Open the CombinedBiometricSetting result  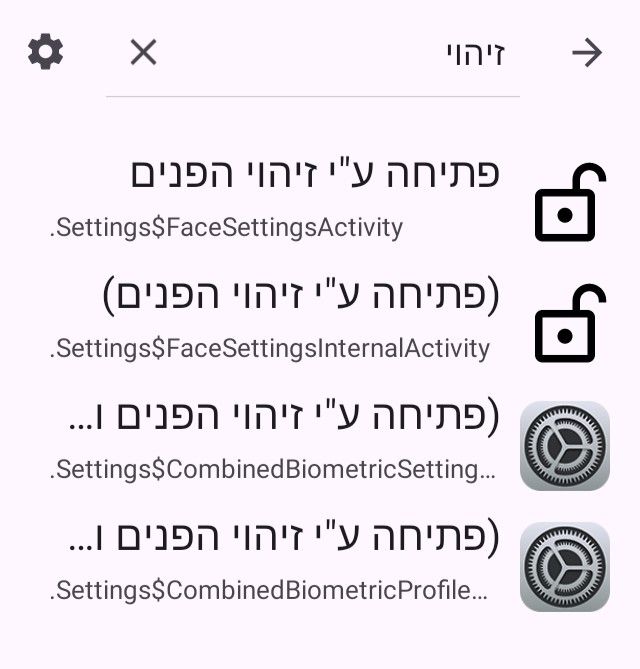[320, 441]
